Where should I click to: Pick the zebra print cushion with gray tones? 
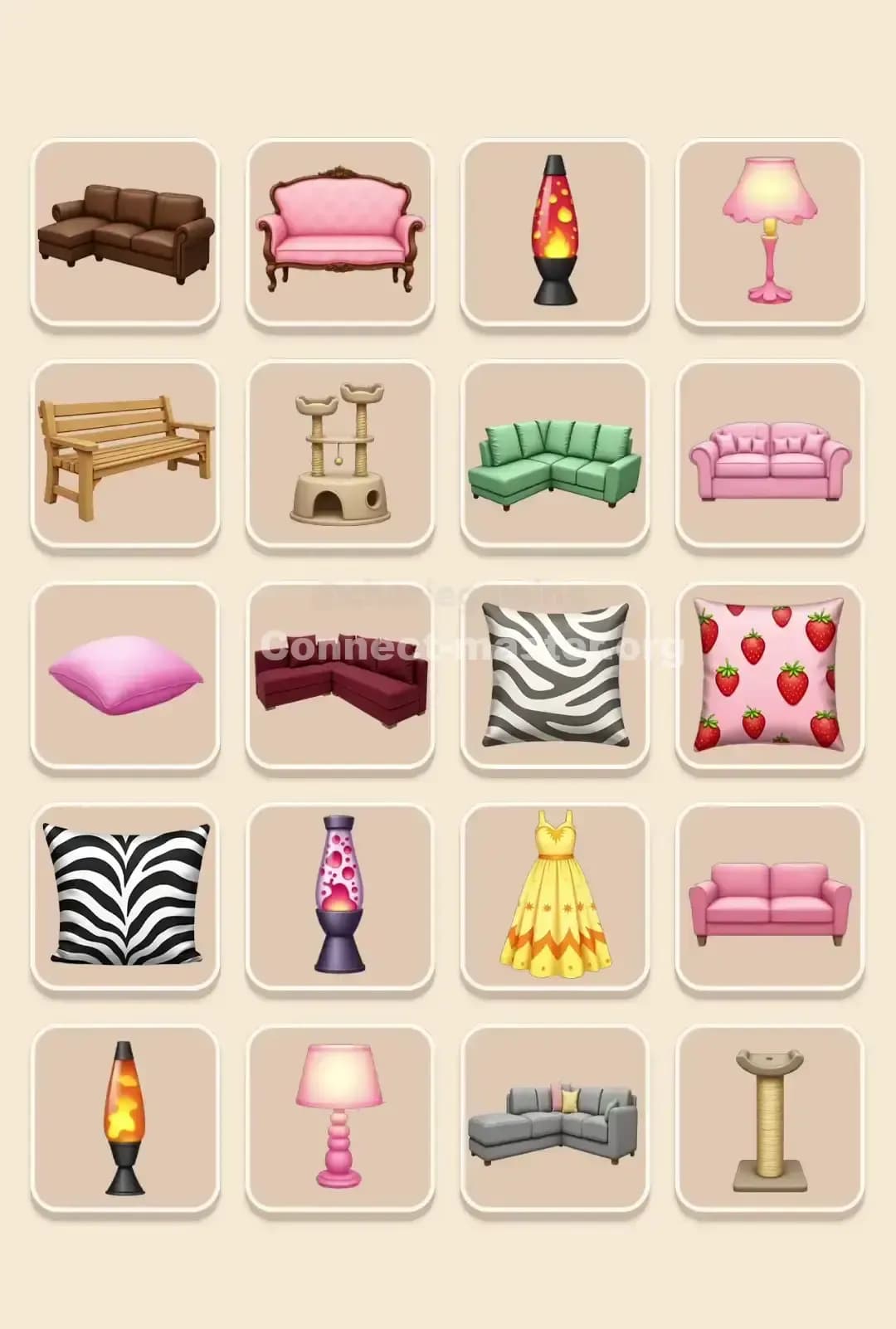click(x=553, y=676)
